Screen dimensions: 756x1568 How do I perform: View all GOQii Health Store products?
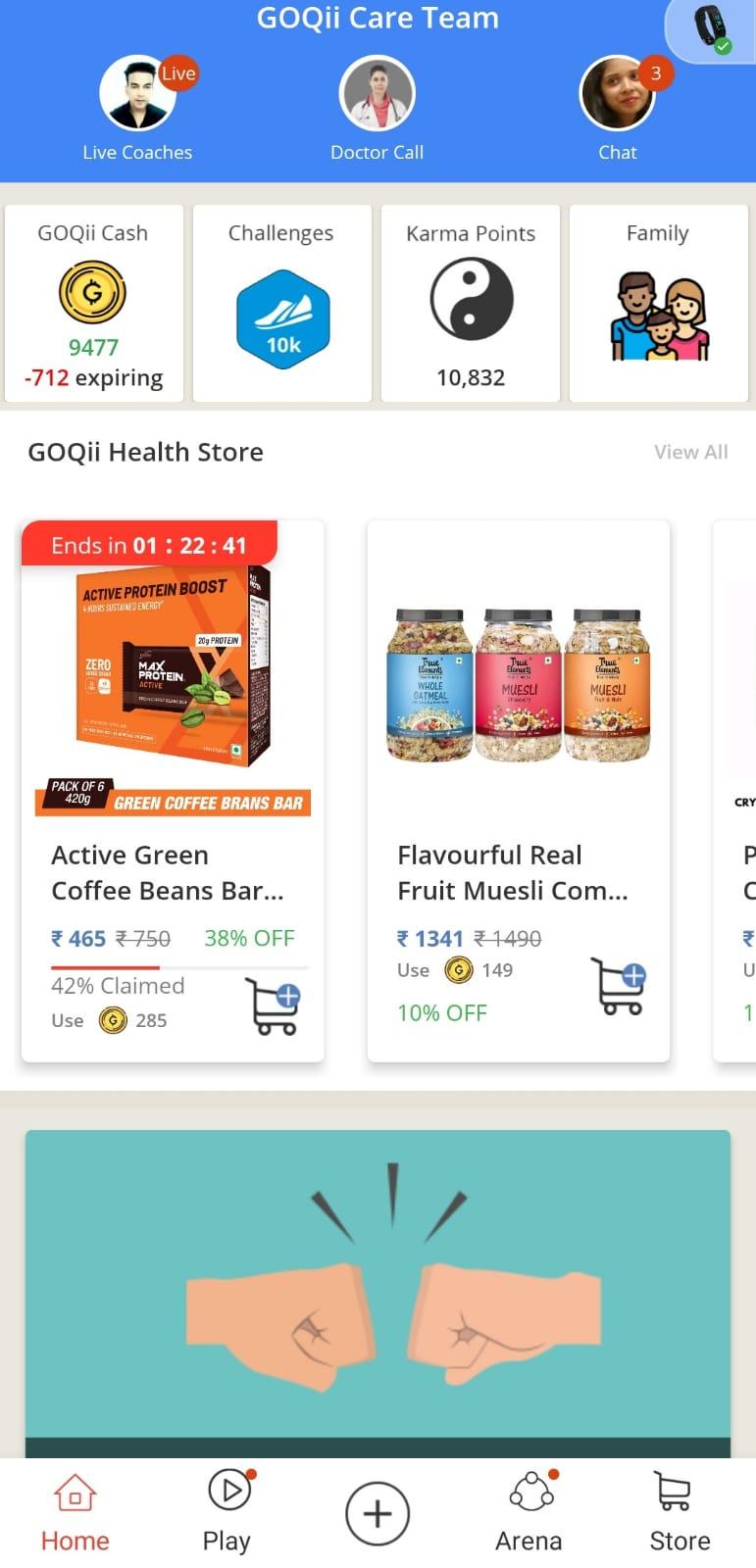[x=690, y=452]
